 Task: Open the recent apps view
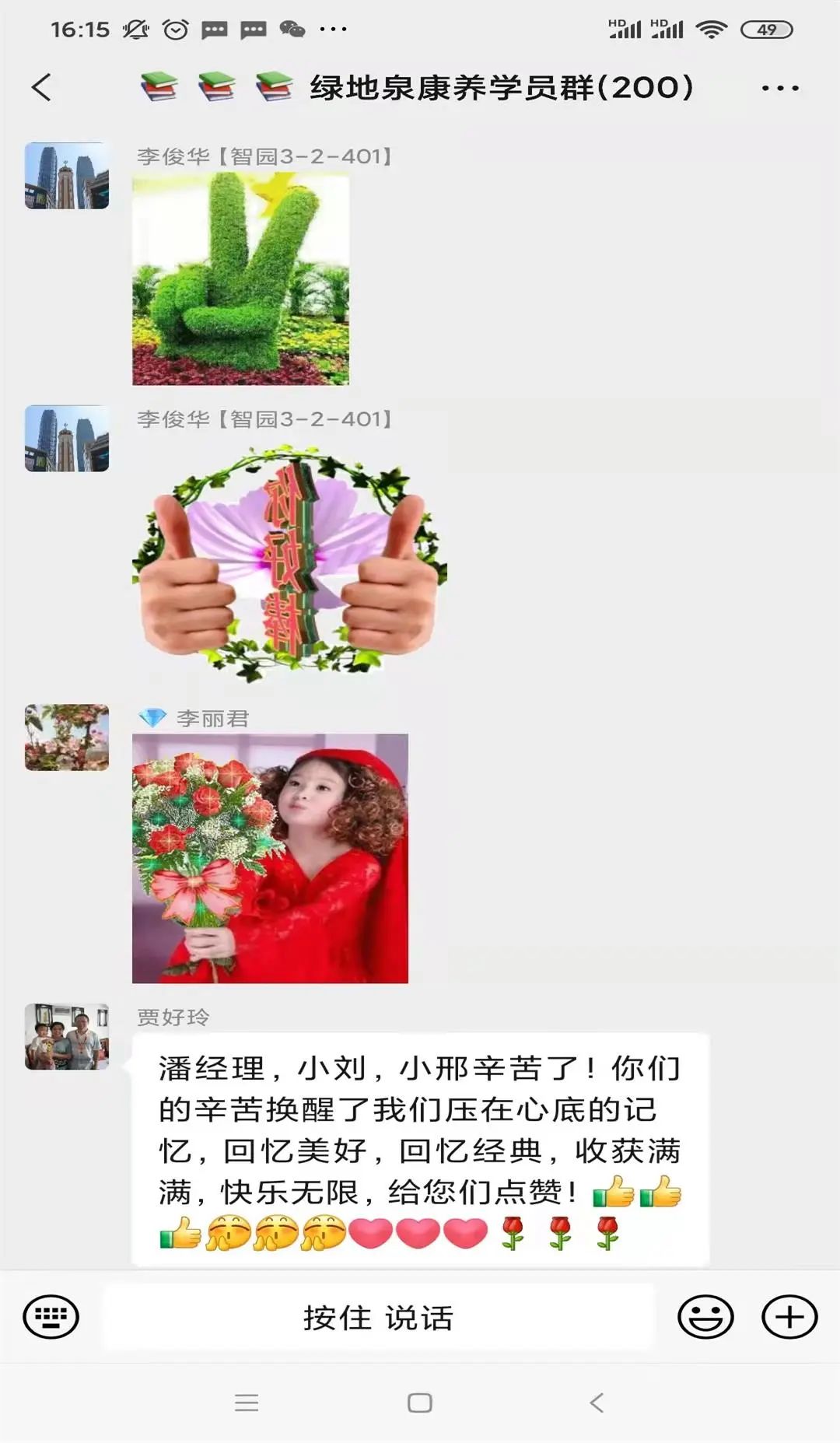247,1403
